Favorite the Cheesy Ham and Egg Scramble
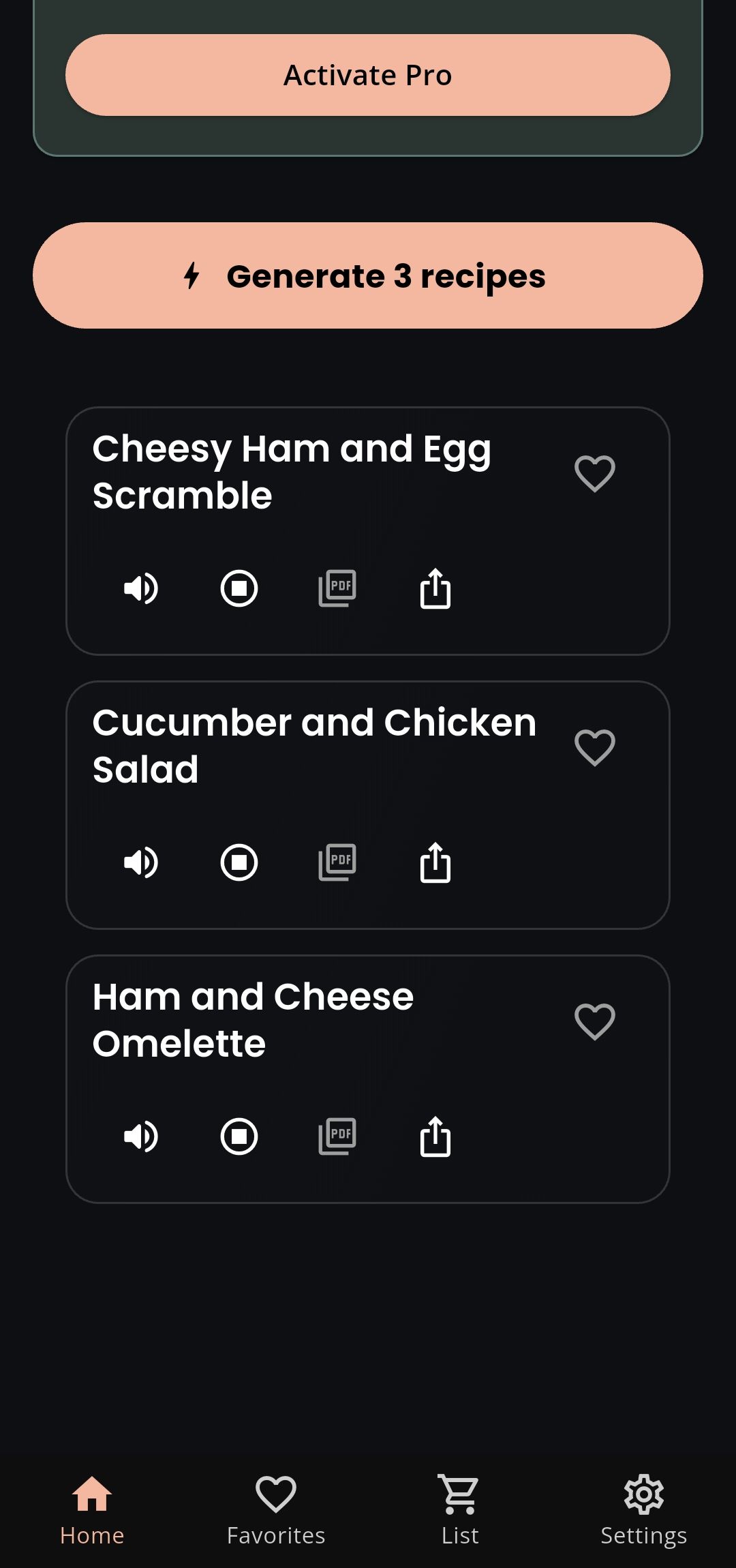This screenshot has height=1568, width=736. click(x=594, y=473)
